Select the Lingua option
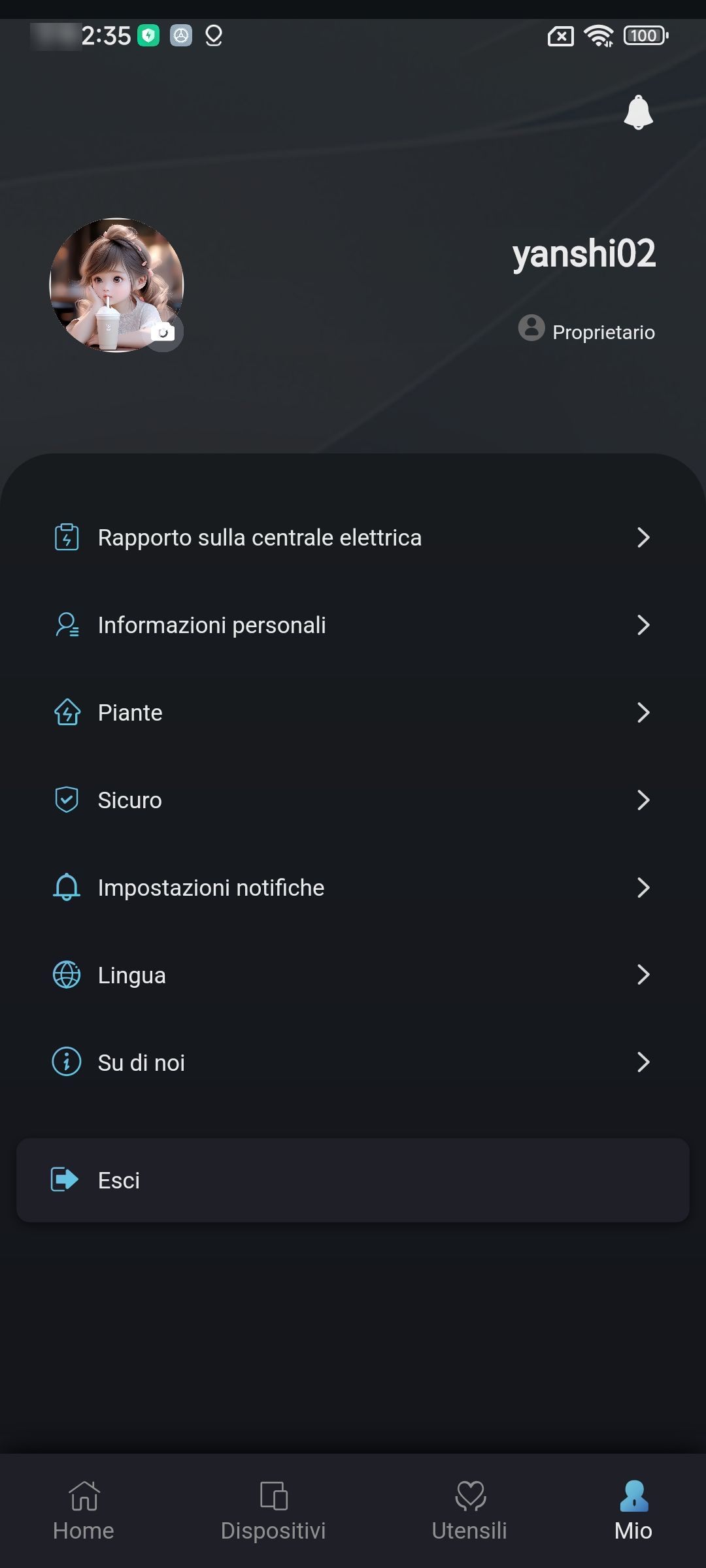706x1568 pixels. point(353,975)
